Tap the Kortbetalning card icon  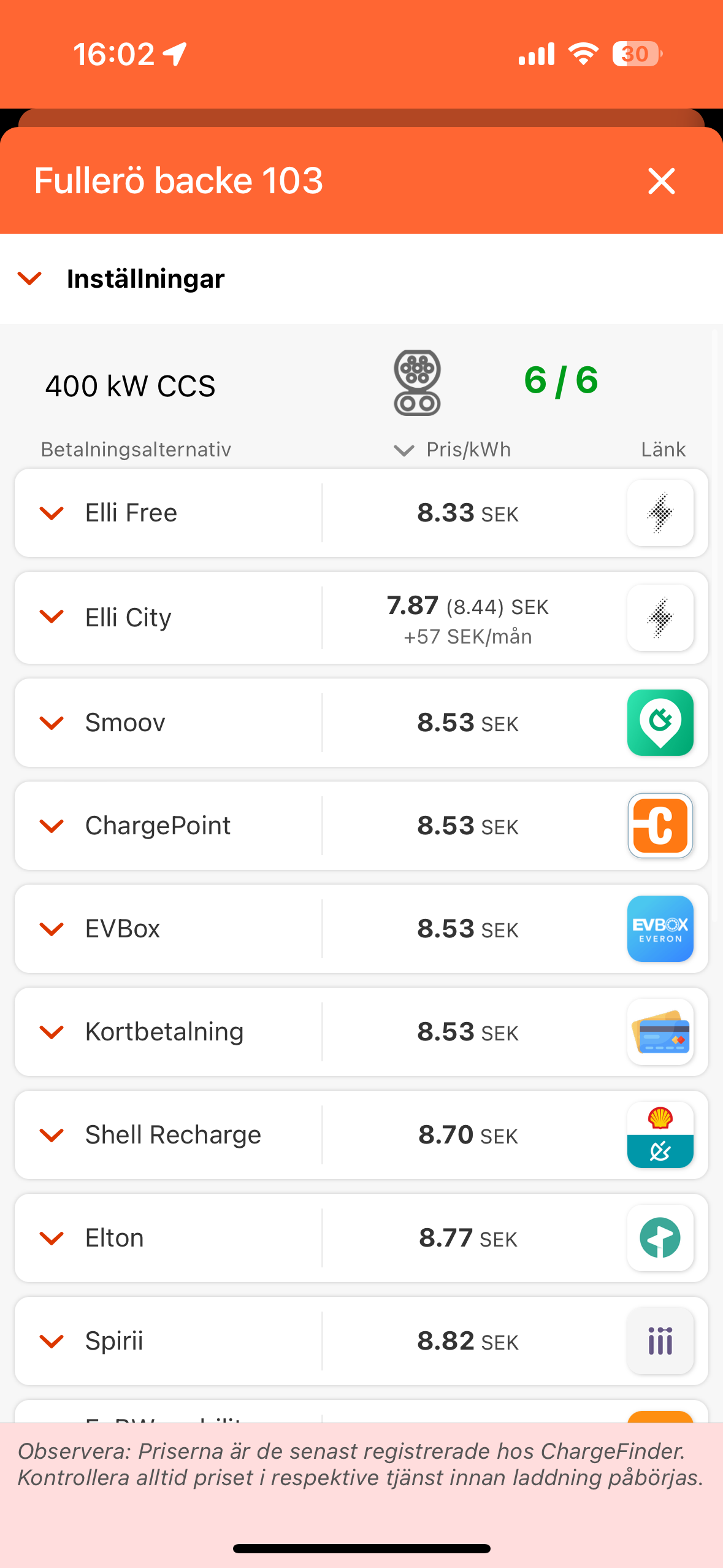point(660,1032)
